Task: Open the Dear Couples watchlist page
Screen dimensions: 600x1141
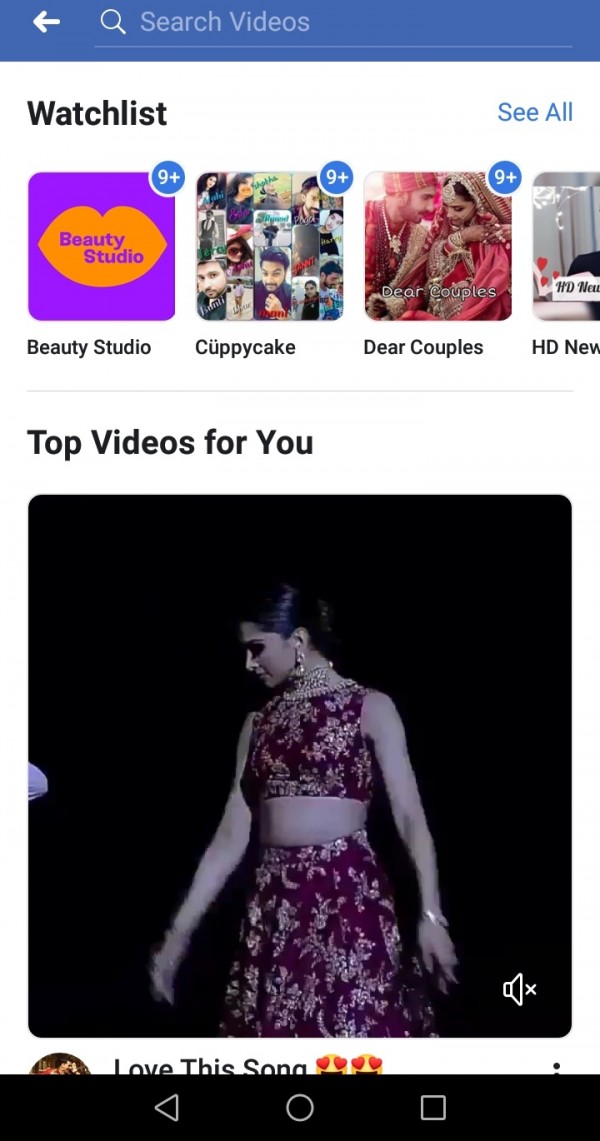Action: click(437, 247)
